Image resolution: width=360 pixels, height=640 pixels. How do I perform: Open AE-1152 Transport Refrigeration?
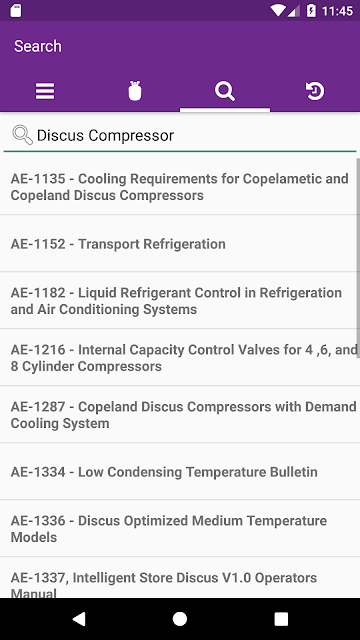click(x=180, y=244)
